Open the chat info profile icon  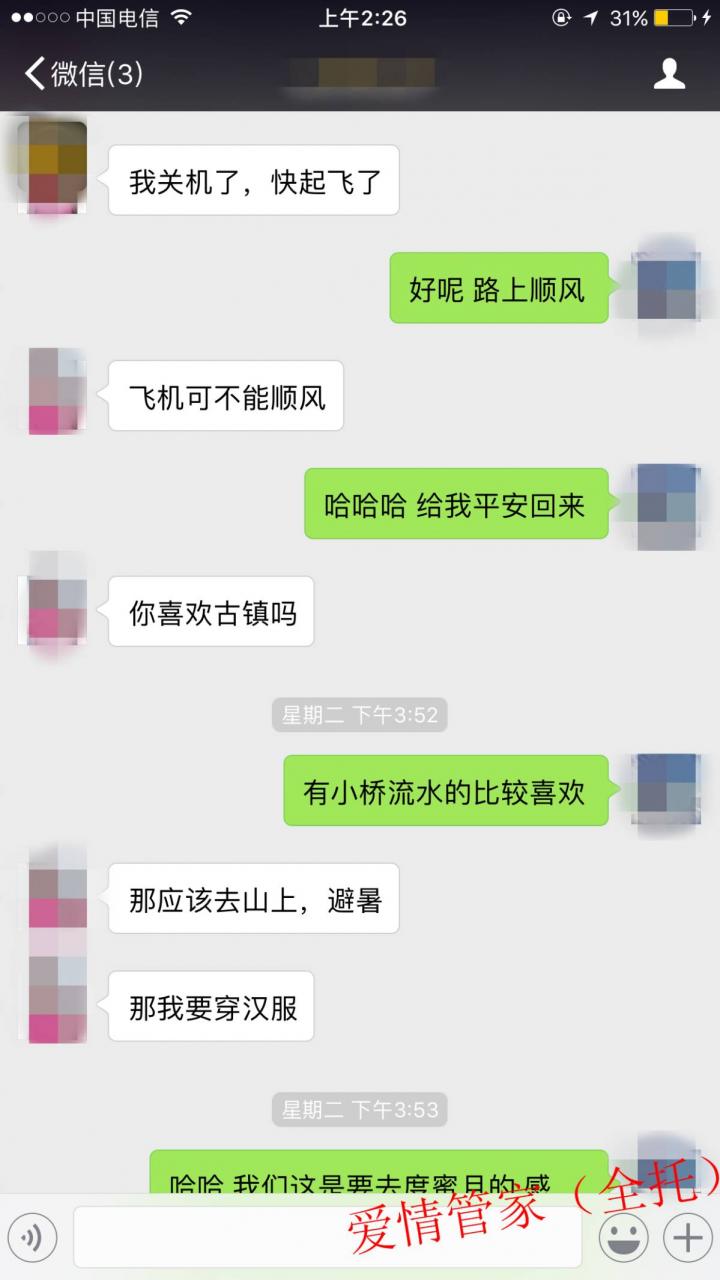point(669,74)
